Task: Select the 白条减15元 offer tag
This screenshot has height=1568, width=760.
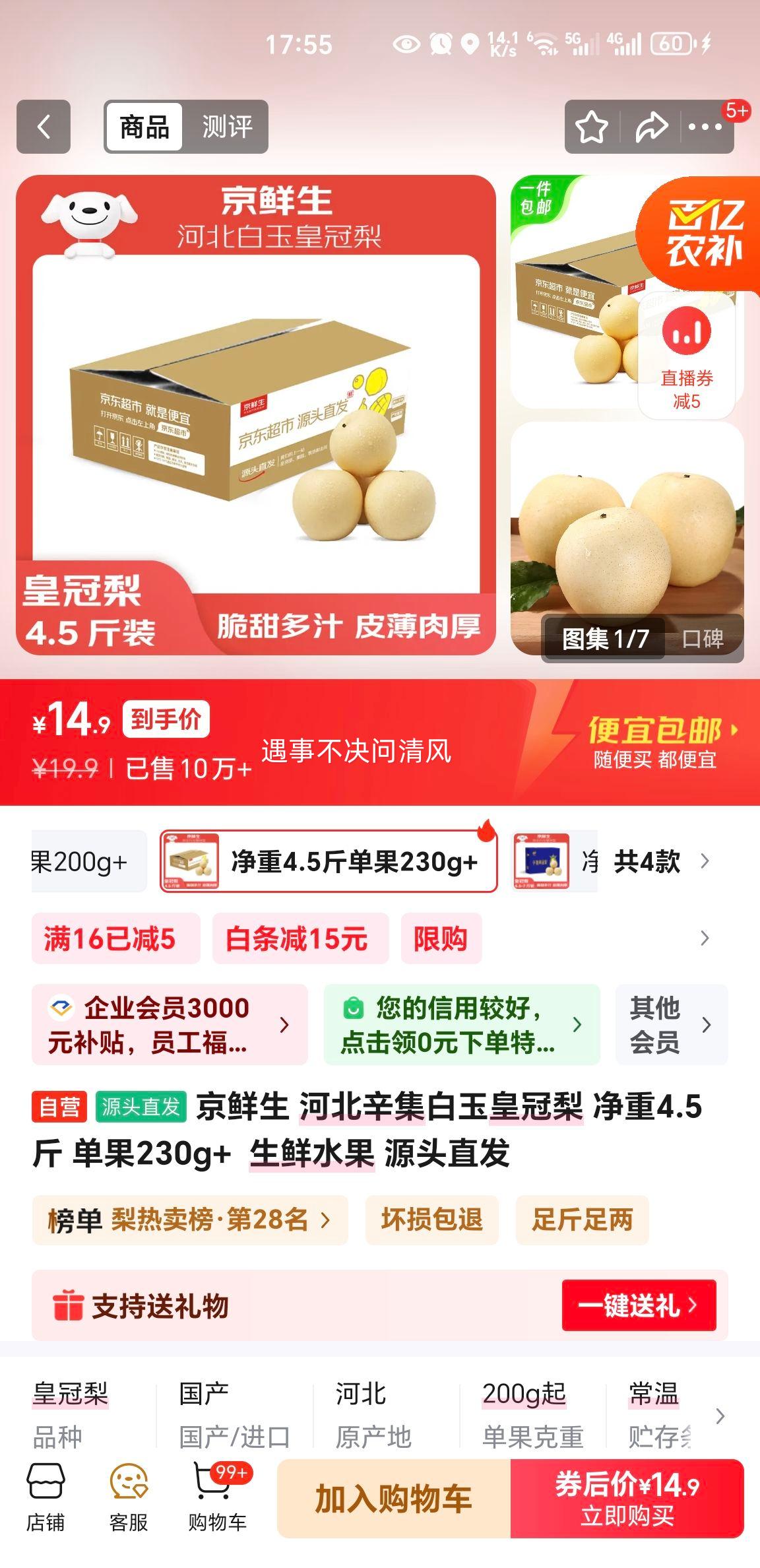Action: [x=300, y=939]
